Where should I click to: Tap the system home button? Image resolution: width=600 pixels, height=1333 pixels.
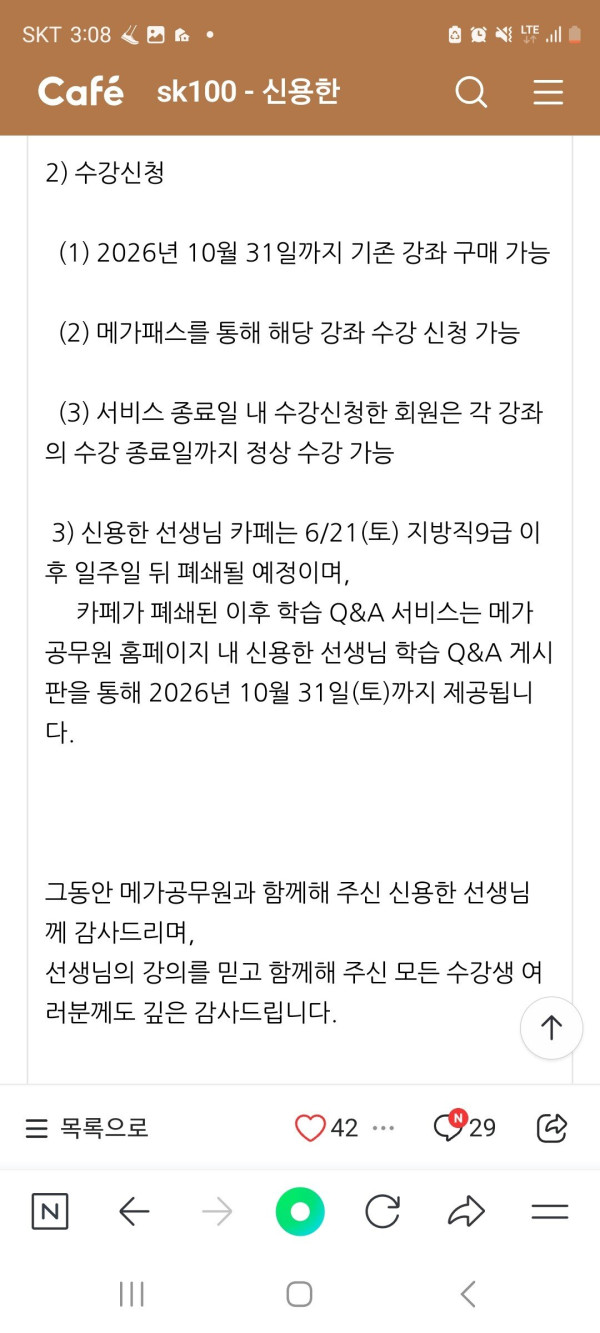299,1294
